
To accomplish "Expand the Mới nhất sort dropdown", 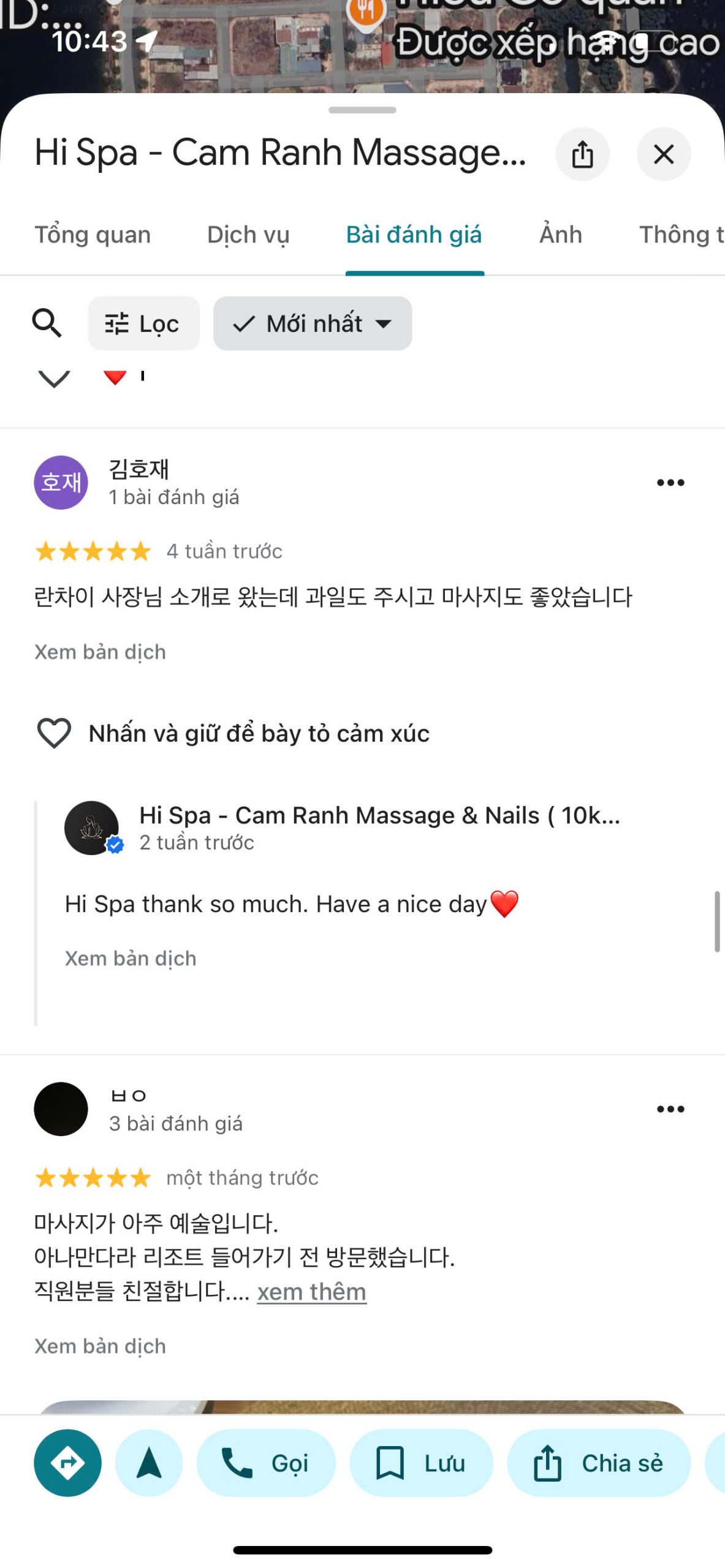I will coord(313,323).
